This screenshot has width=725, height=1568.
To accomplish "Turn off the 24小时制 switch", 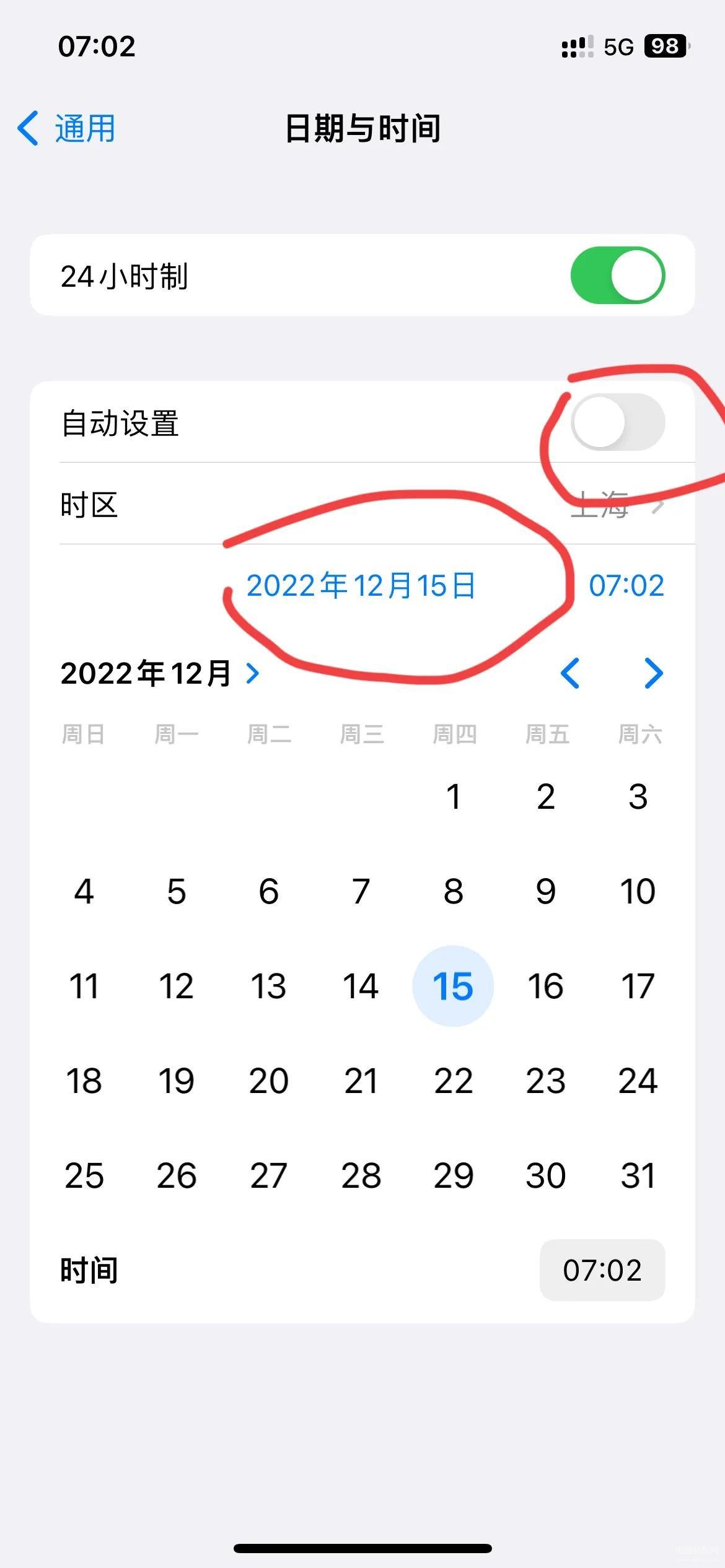I will 618,276.
